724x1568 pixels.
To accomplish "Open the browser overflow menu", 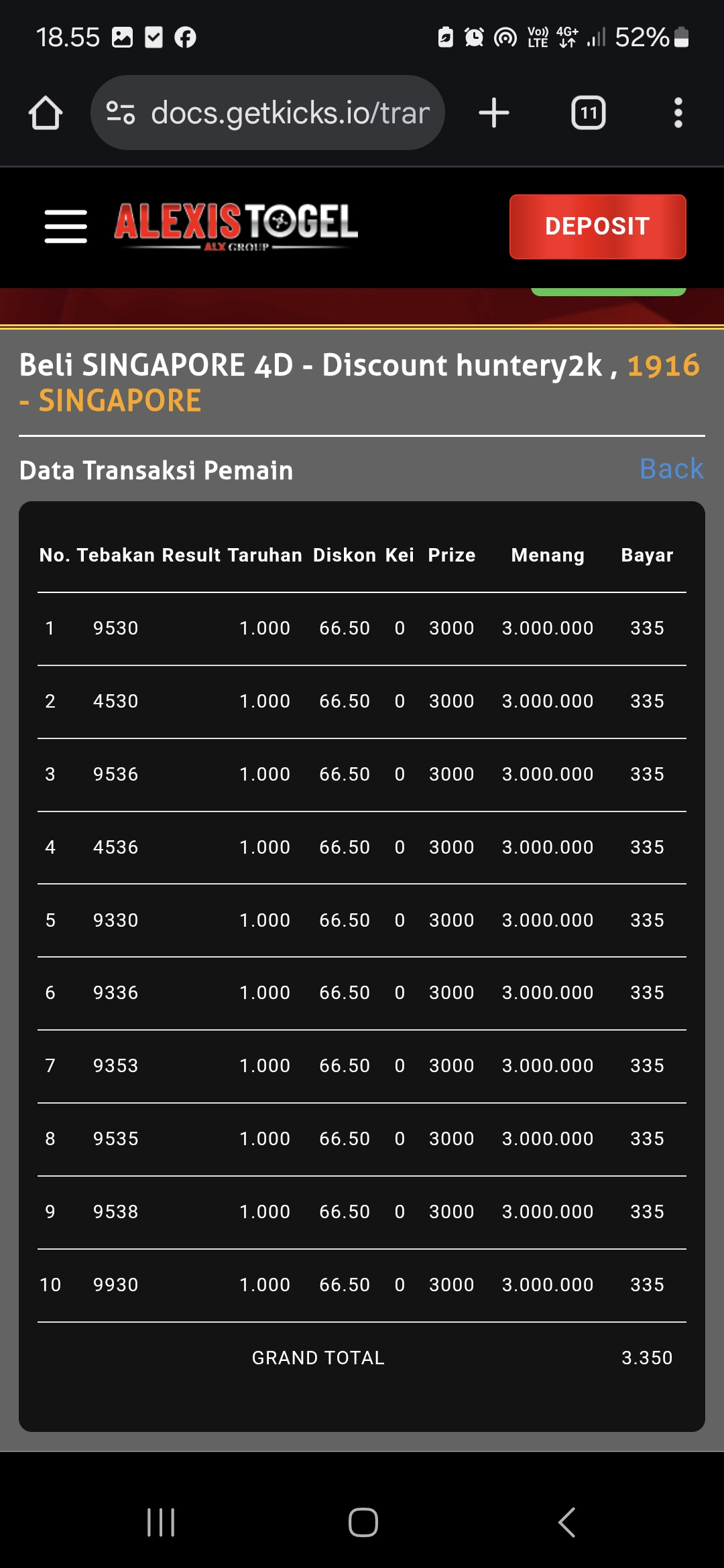I will [x=678, y=113].
